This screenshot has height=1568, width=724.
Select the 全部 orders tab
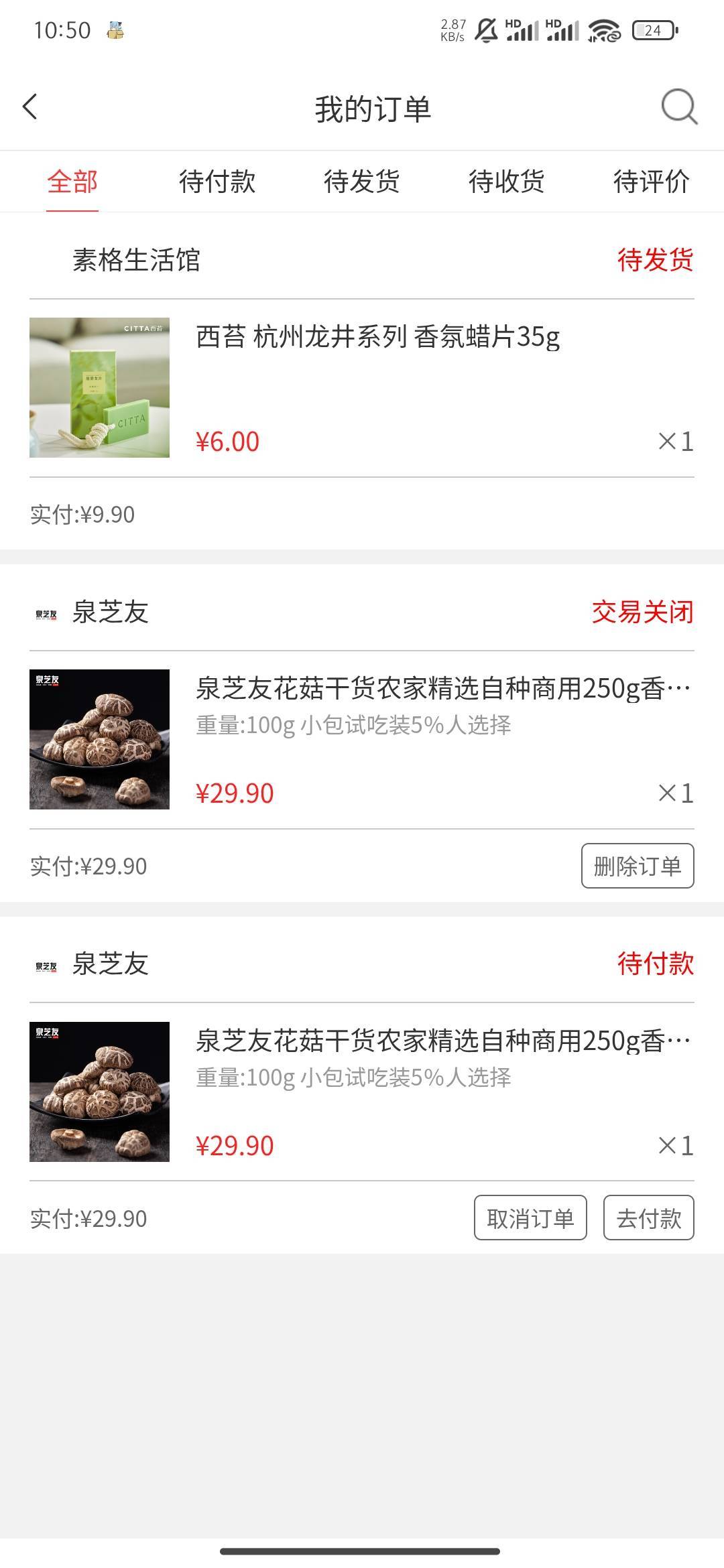coord(72,182)
